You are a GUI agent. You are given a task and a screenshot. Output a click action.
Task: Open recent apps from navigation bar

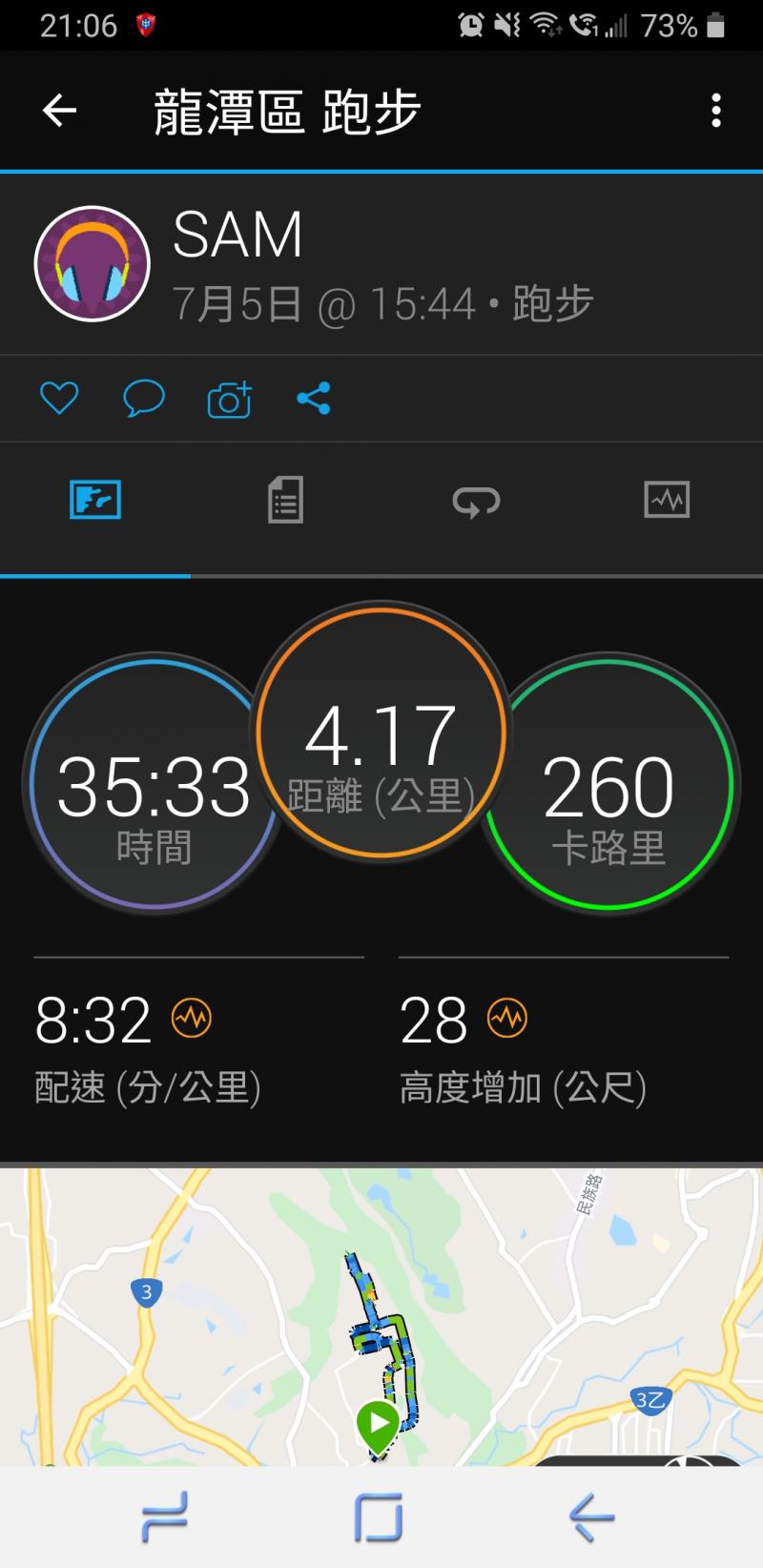click(x=164, y=1516)
